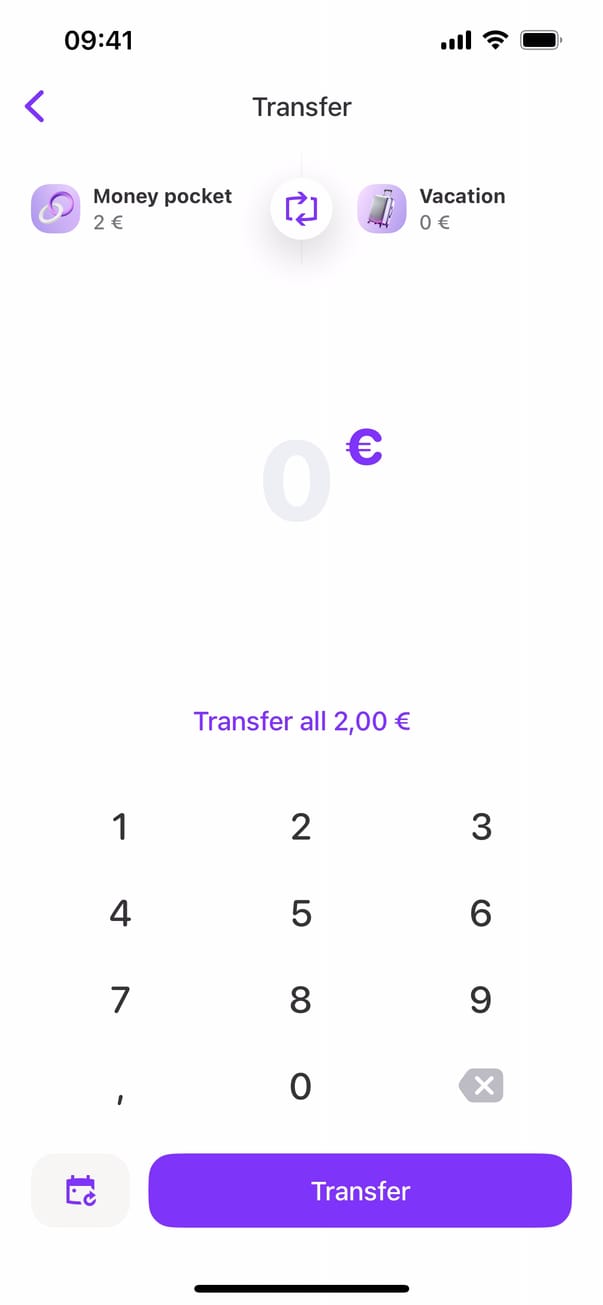Enter digit 4 on the keypad
This screenshot has height=1305, width=603.
[120, 913]
